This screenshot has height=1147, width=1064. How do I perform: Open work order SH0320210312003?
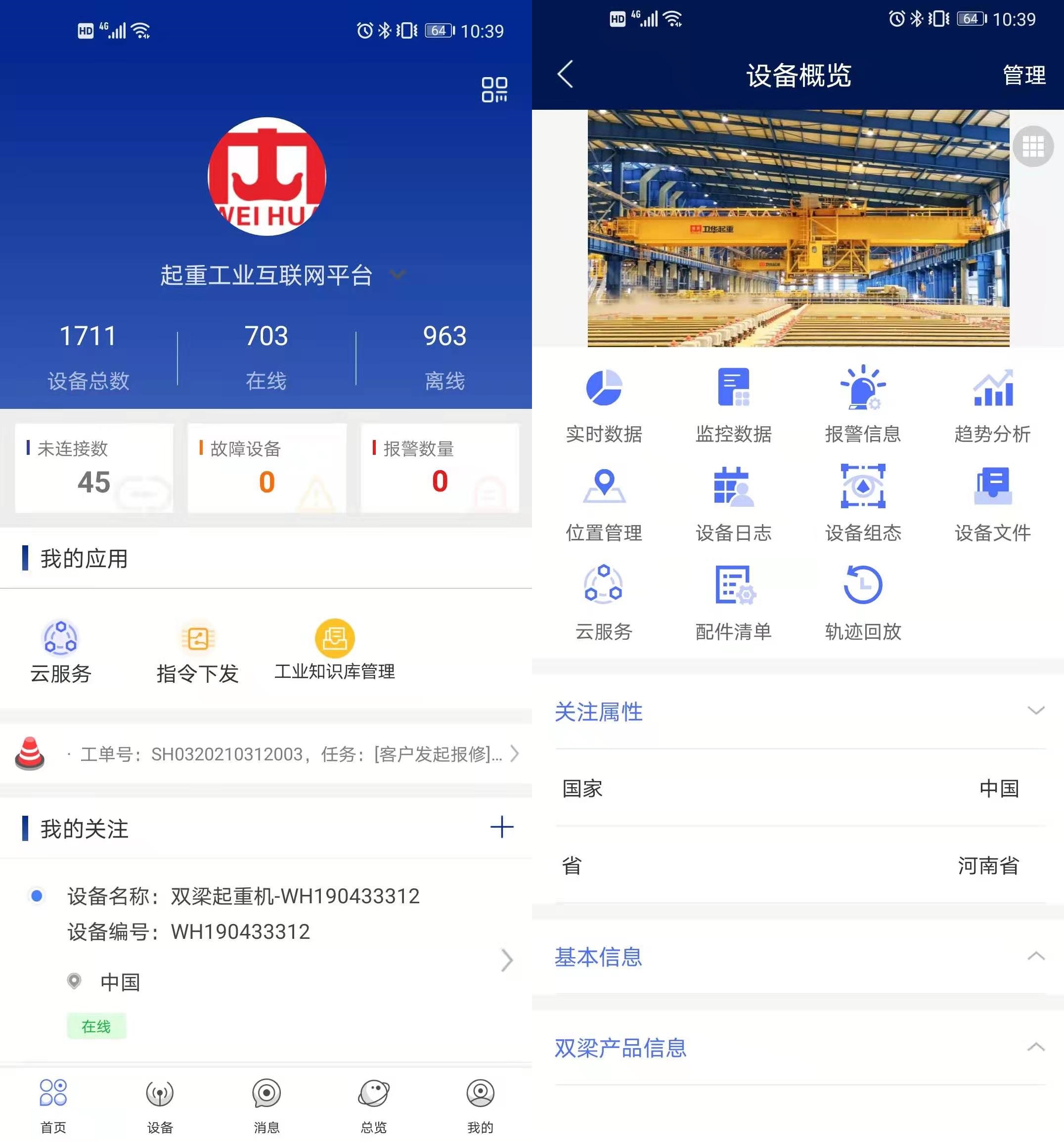tap(265, 753)
